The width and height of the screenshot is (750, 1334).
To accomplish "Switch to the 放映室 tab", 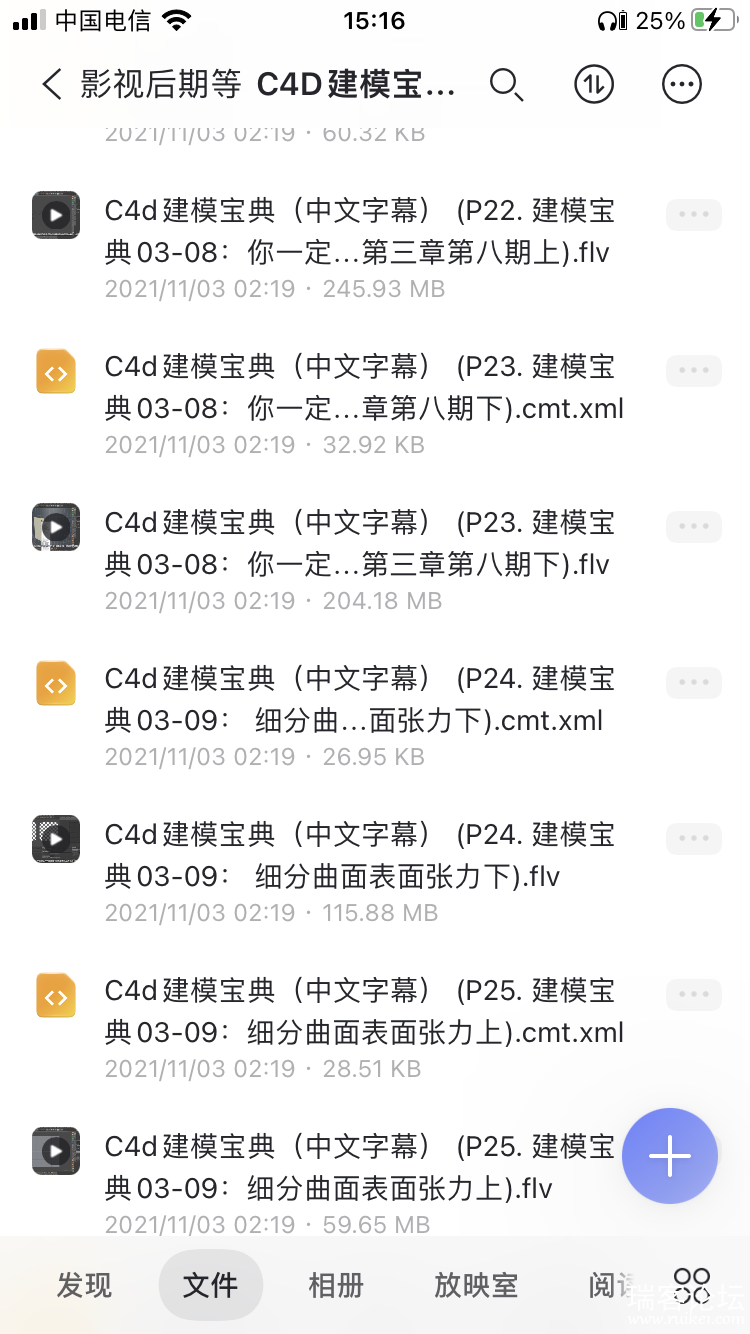I will pyautogui.click(x=476, y=1286).
